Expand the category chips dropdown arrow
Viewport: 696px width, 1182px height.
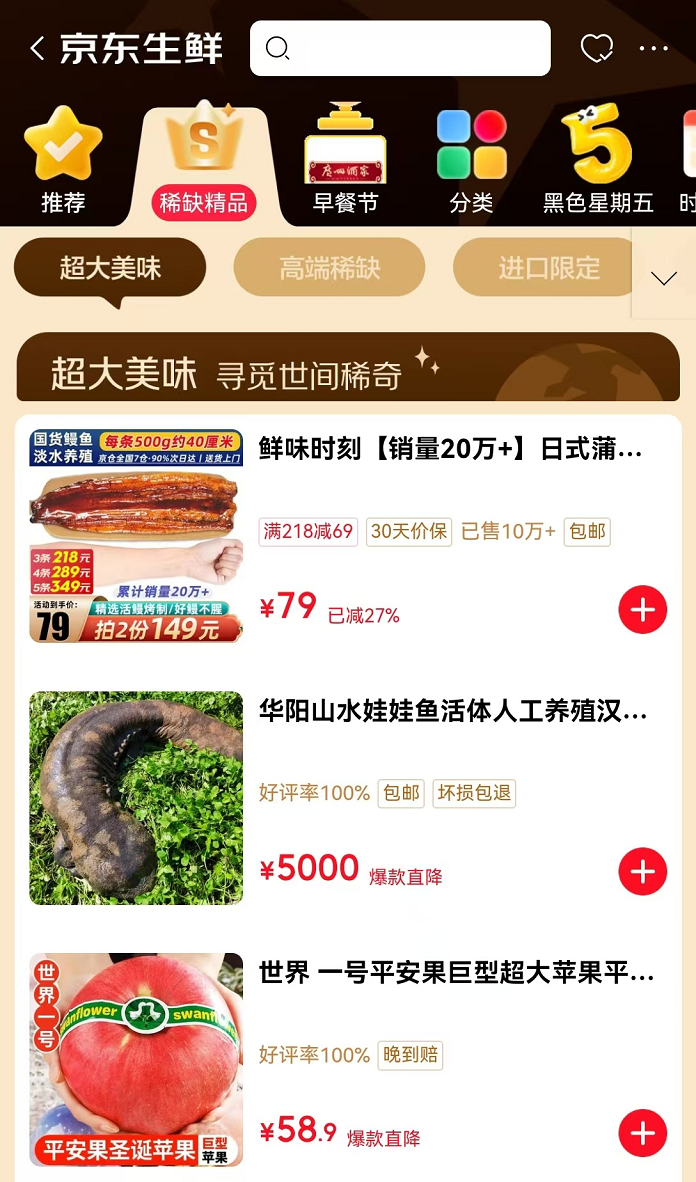pos(664,279)
